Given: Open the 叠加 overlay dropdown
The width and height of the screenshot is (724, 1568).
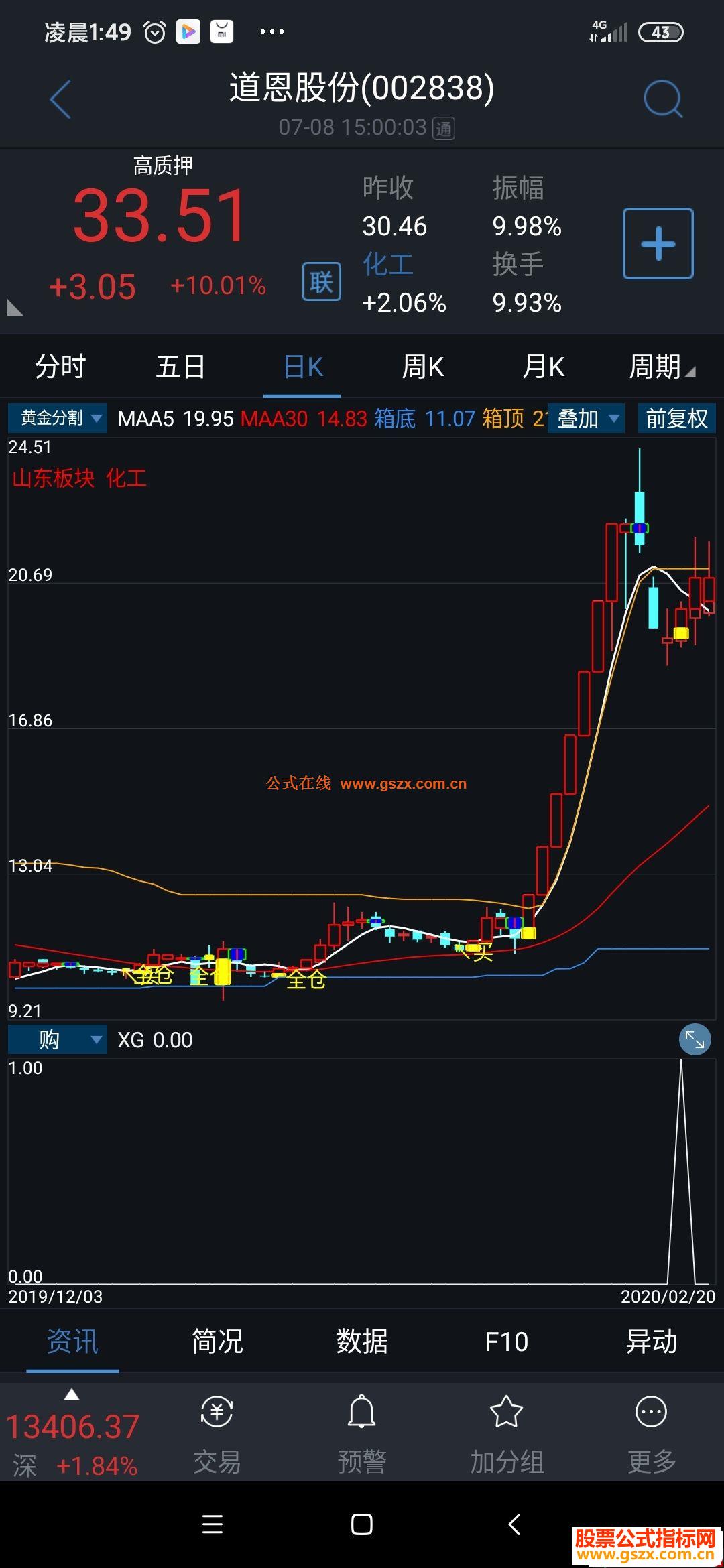Looking at the screenshot, I should point(587,418).
